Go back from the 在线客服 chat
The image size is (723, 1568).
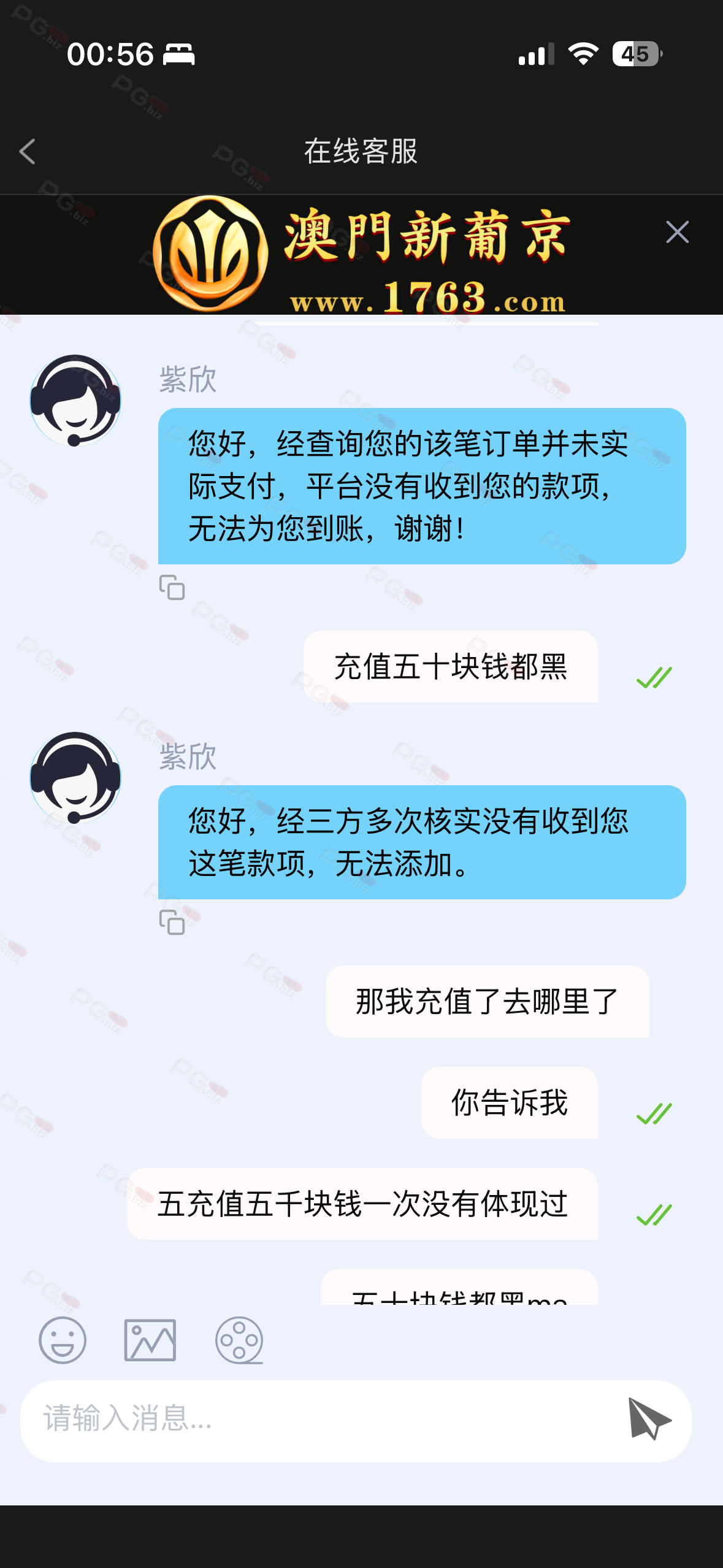(28, 152)
